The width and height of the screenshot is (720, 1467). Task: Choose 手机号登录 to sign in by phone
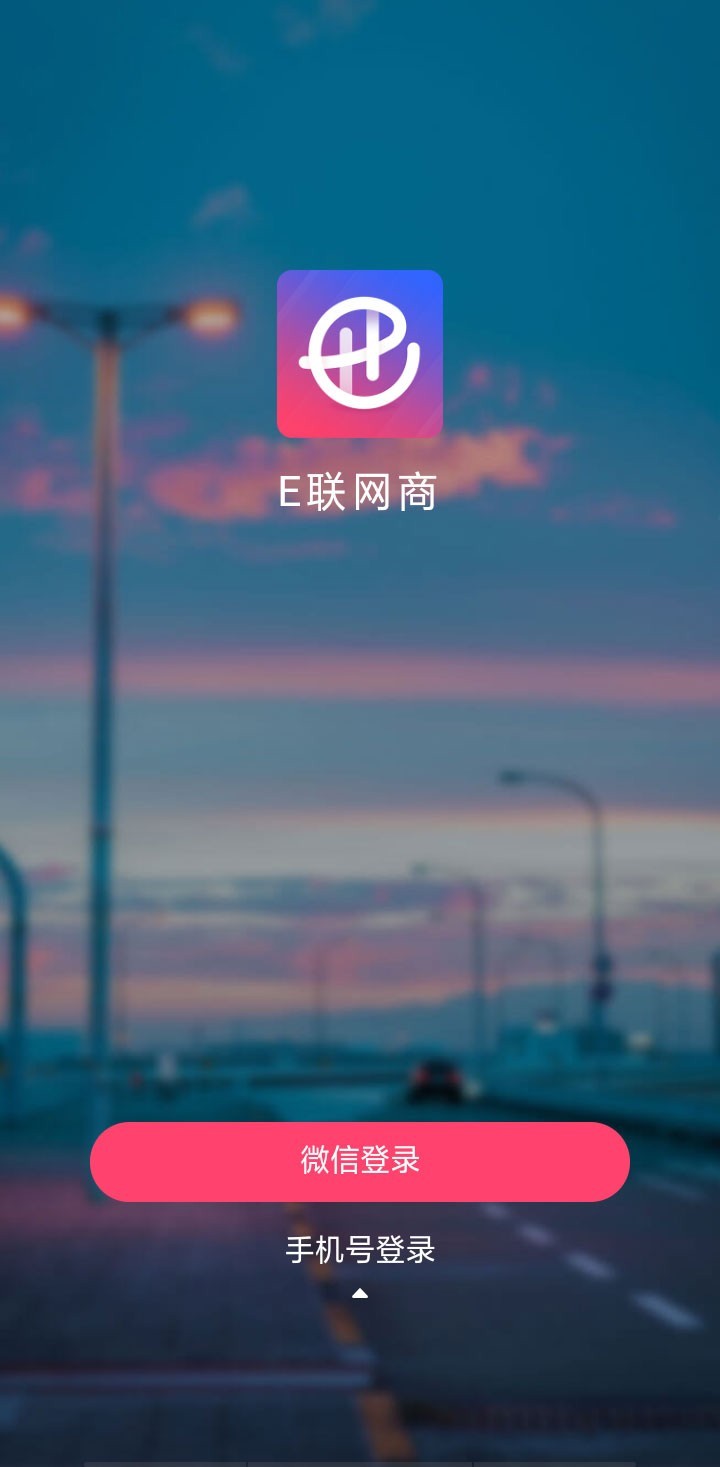pos(360,1250)
